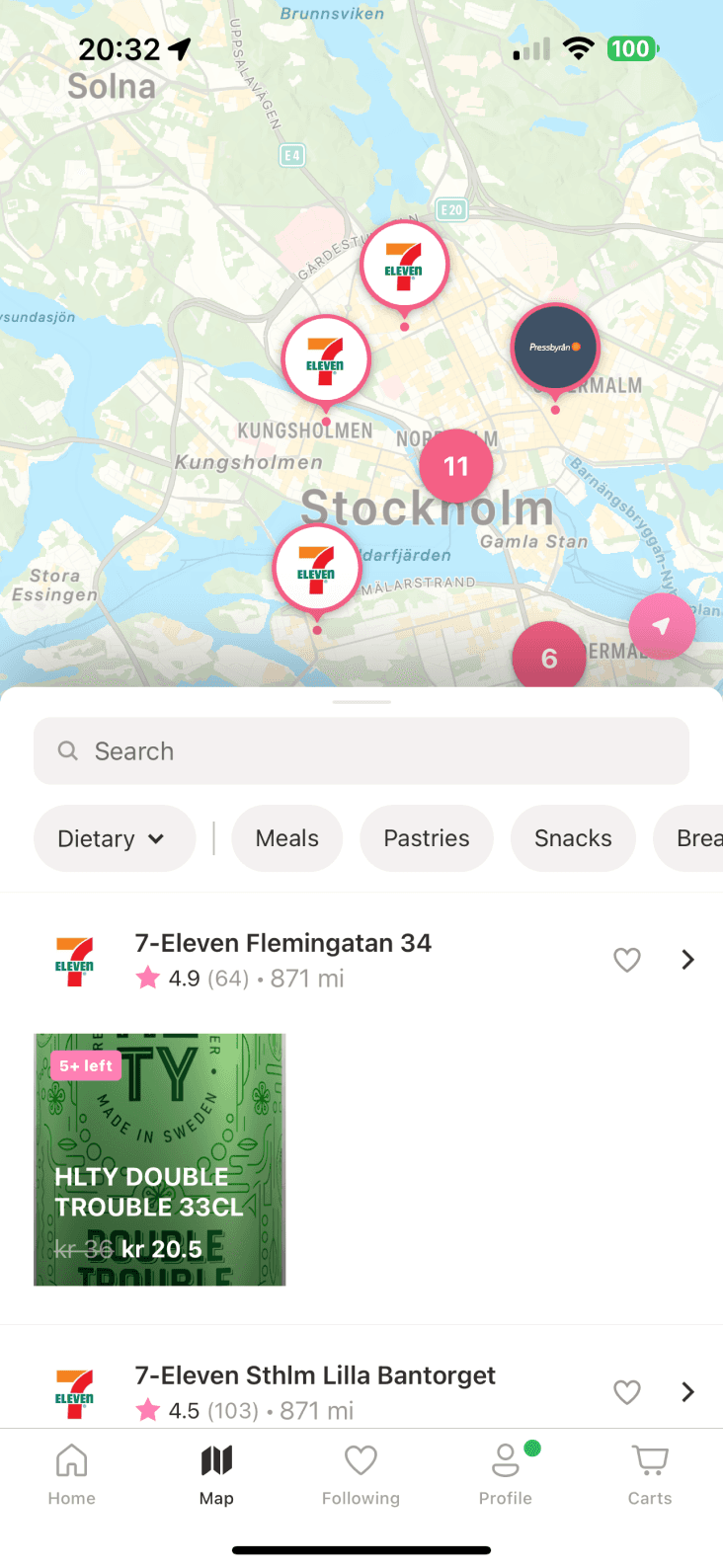
Task: Favorite 7-Eleven Flemingatan 34 with the heart icon
Action: [x=627, y=960]
